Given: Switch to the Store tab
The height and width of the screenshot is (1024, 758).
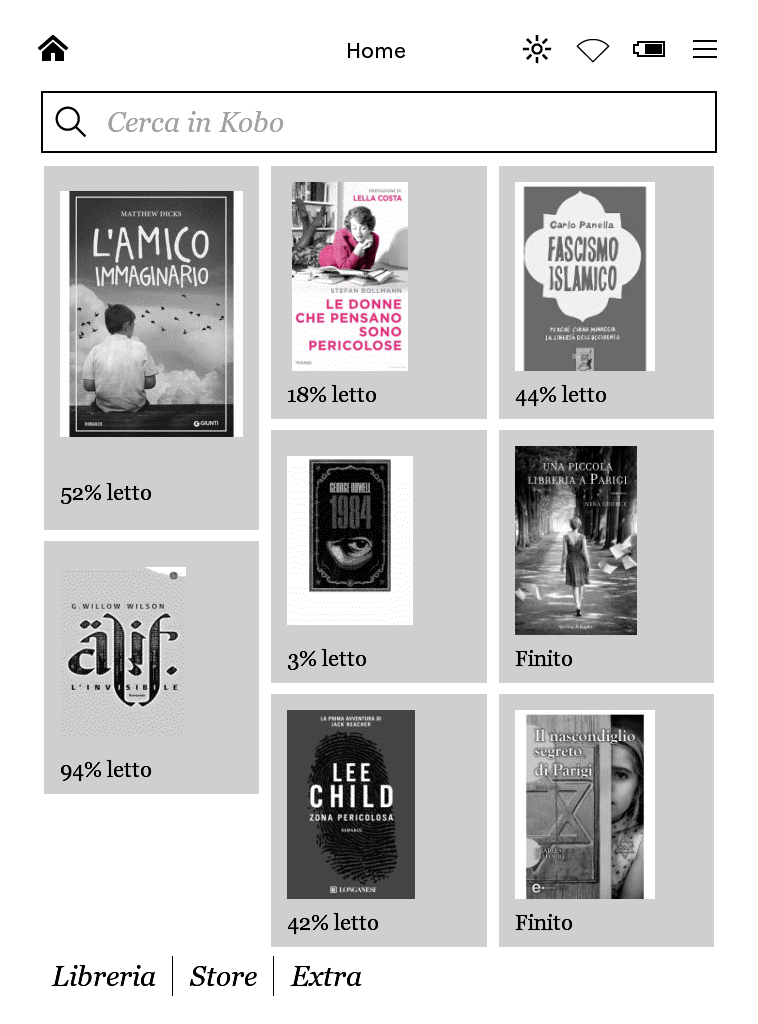Looking at the screenshot, I should (223, 976).
